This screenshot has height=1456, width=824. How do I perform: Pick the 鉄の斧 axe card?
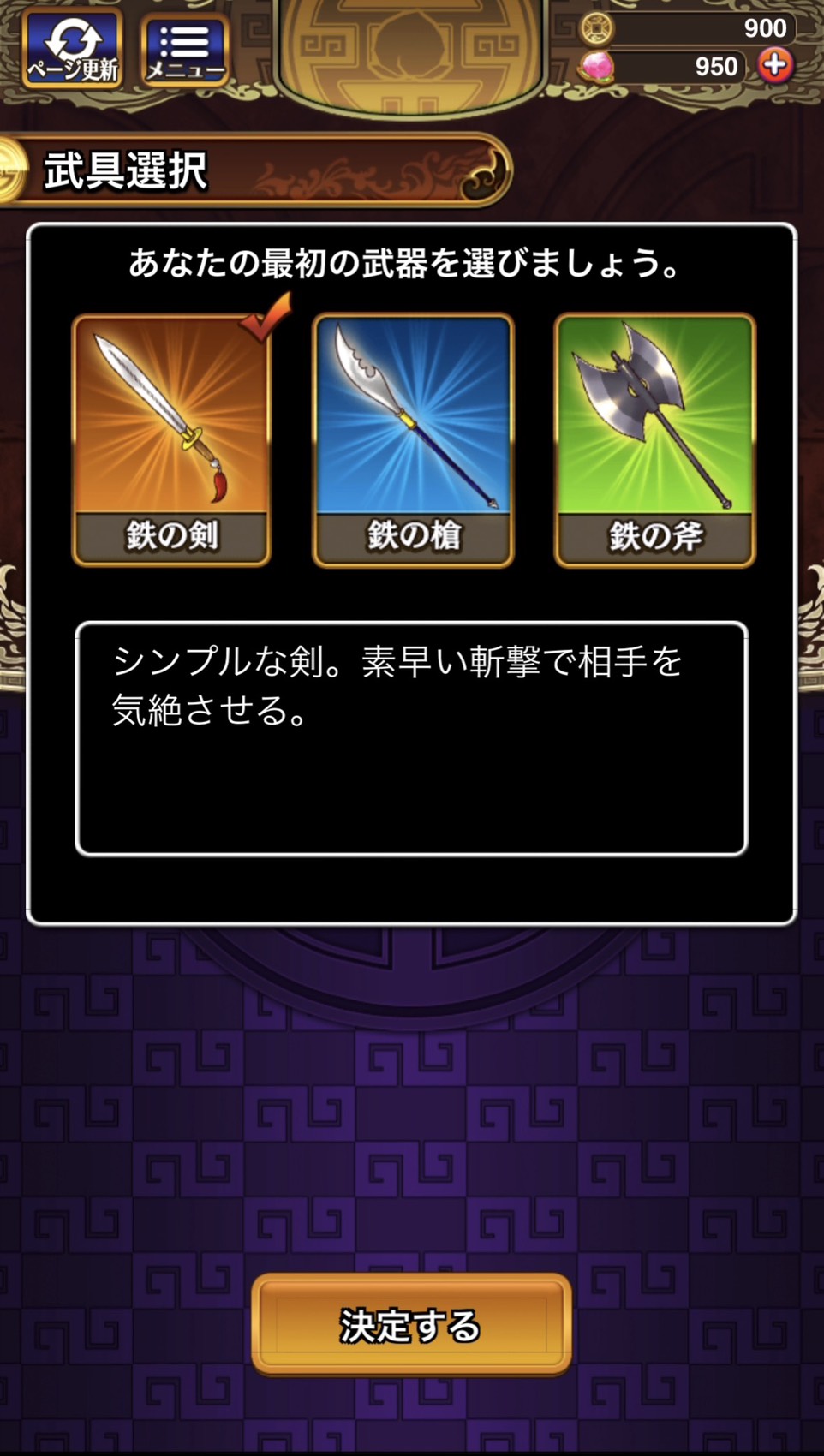click(x=655, y=440)
